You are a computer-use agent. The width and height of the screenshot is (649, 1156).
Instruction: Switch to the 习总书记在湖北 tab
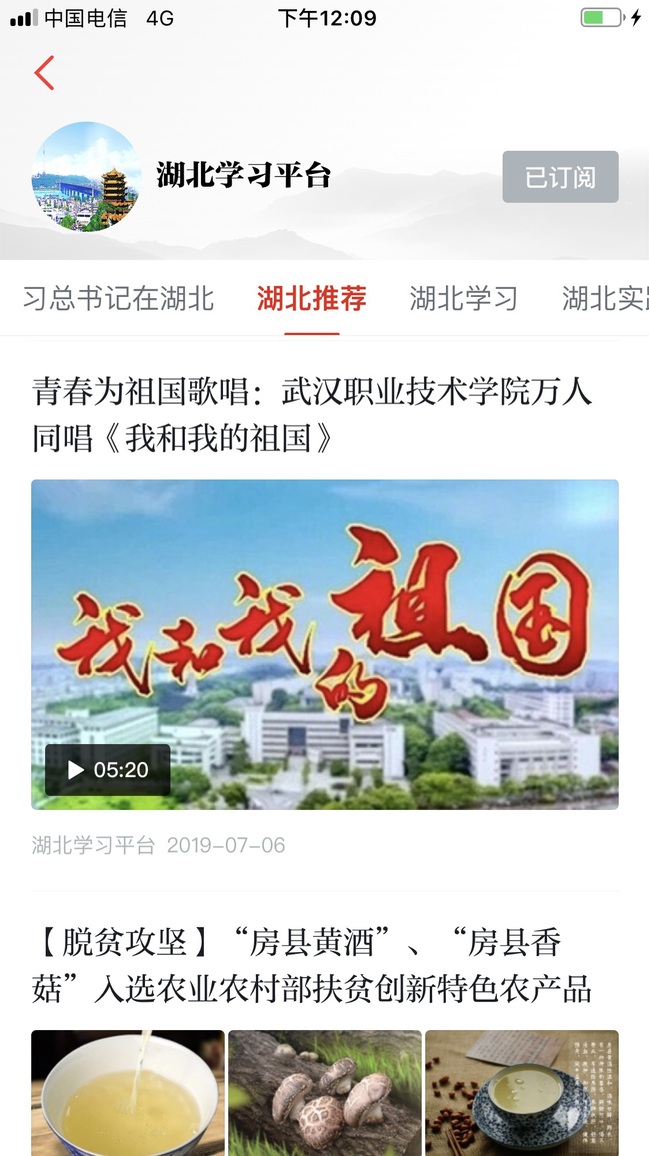(118, 298)
